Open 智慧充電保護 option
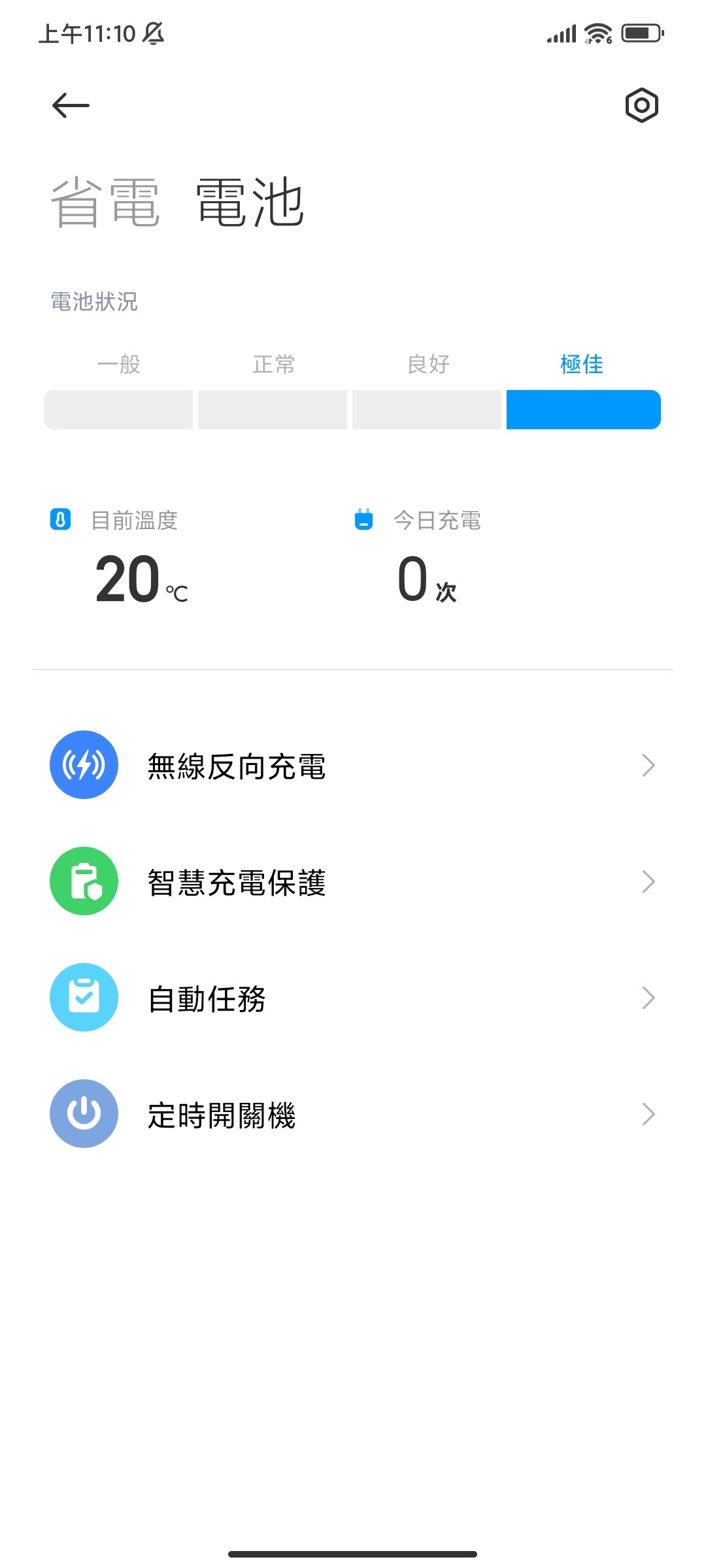Screen dimensions: 706x1568 (353, 881)
